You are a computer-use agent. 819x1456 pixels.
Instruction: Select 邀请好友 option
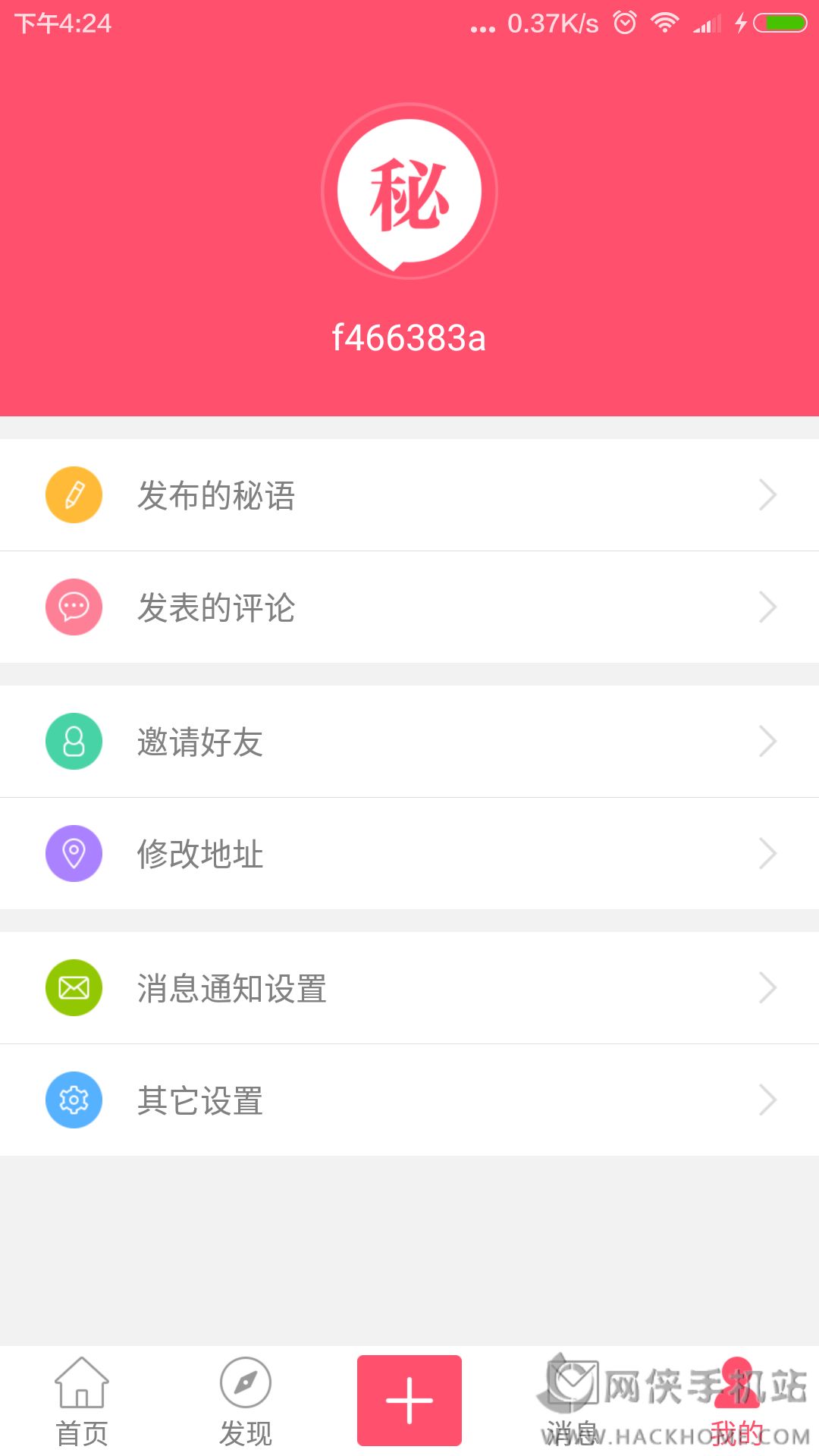tap(409, 742)
